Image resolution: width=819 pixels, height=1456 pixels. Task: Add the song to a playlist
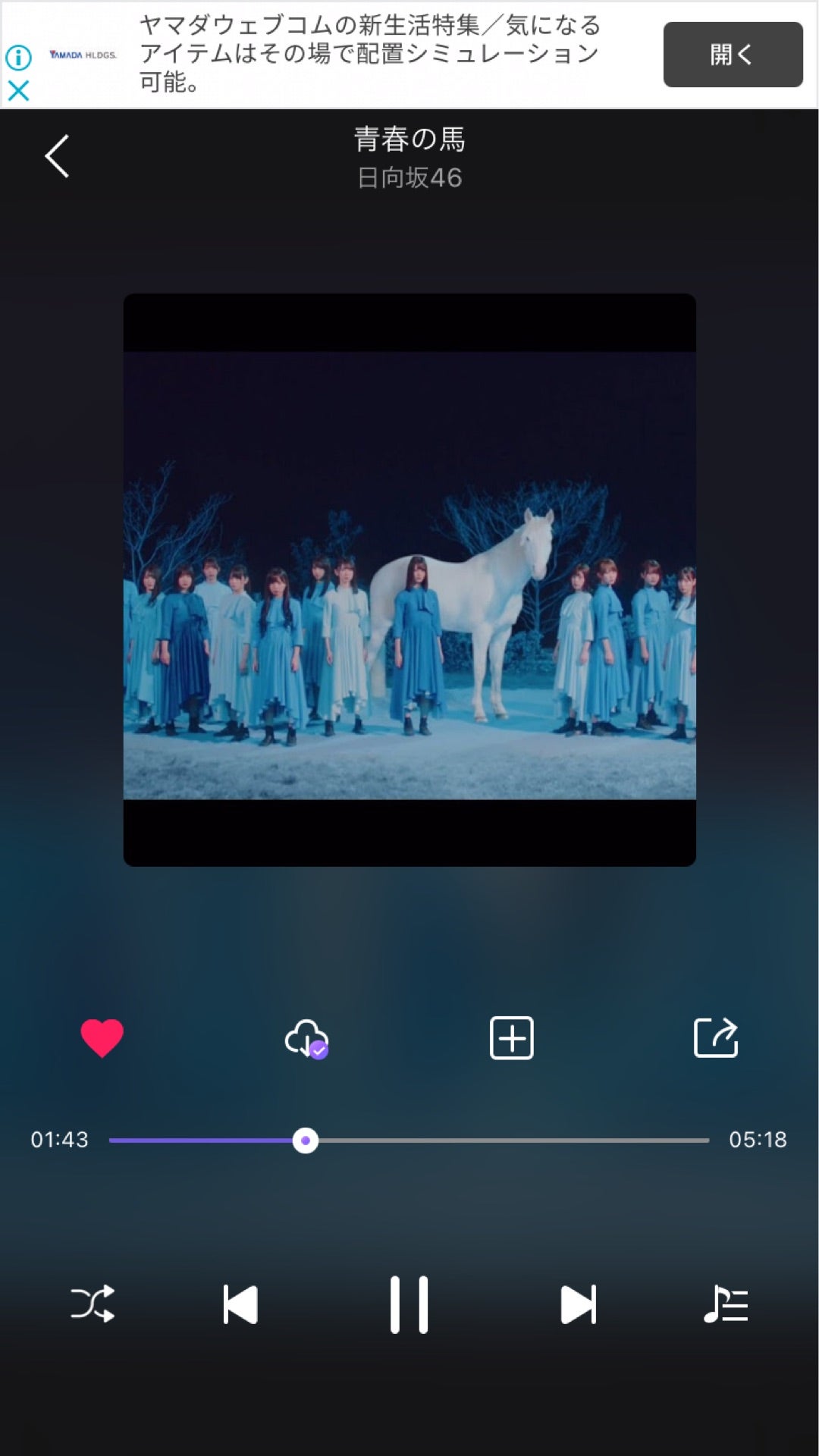[512, 1037]
